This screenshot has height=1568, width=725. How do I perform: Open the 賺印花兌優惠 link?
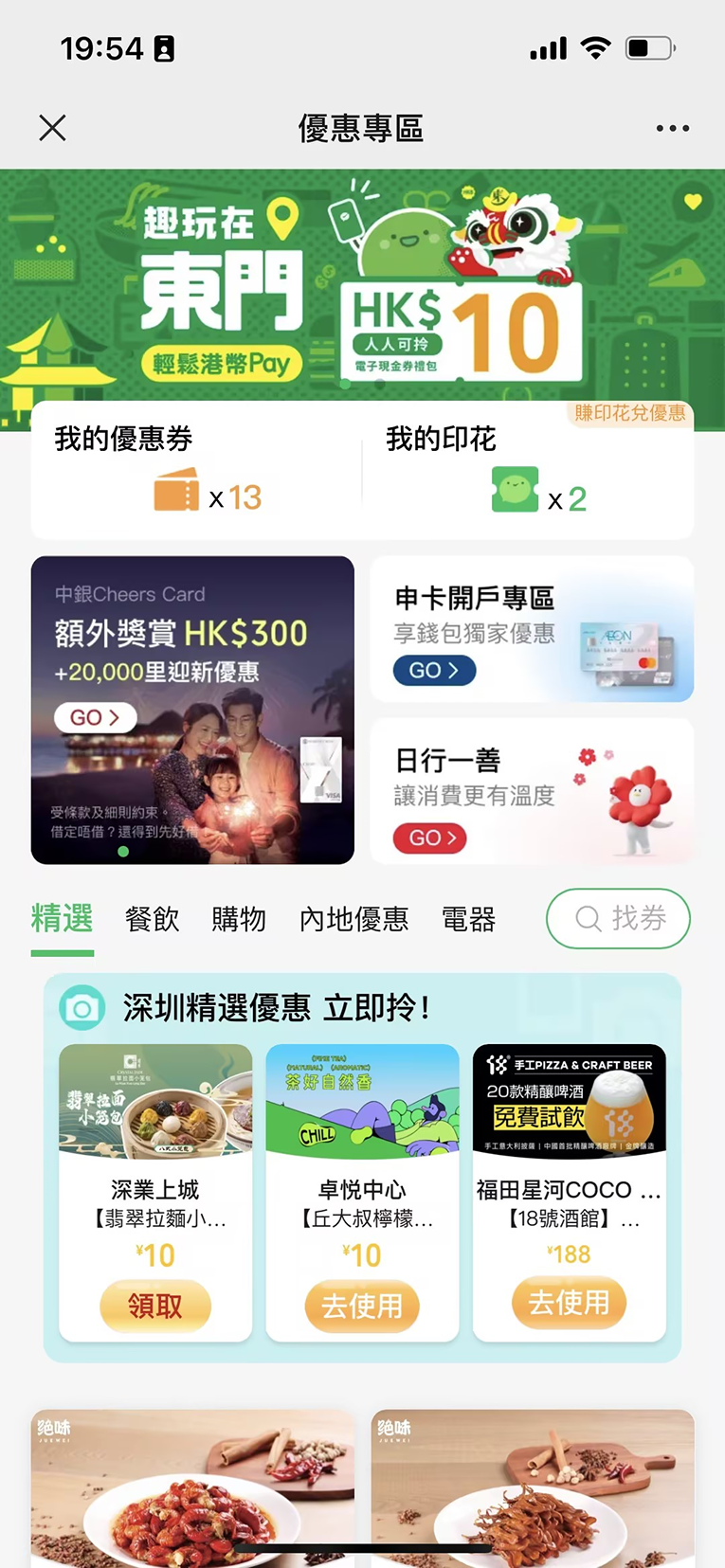629,414
